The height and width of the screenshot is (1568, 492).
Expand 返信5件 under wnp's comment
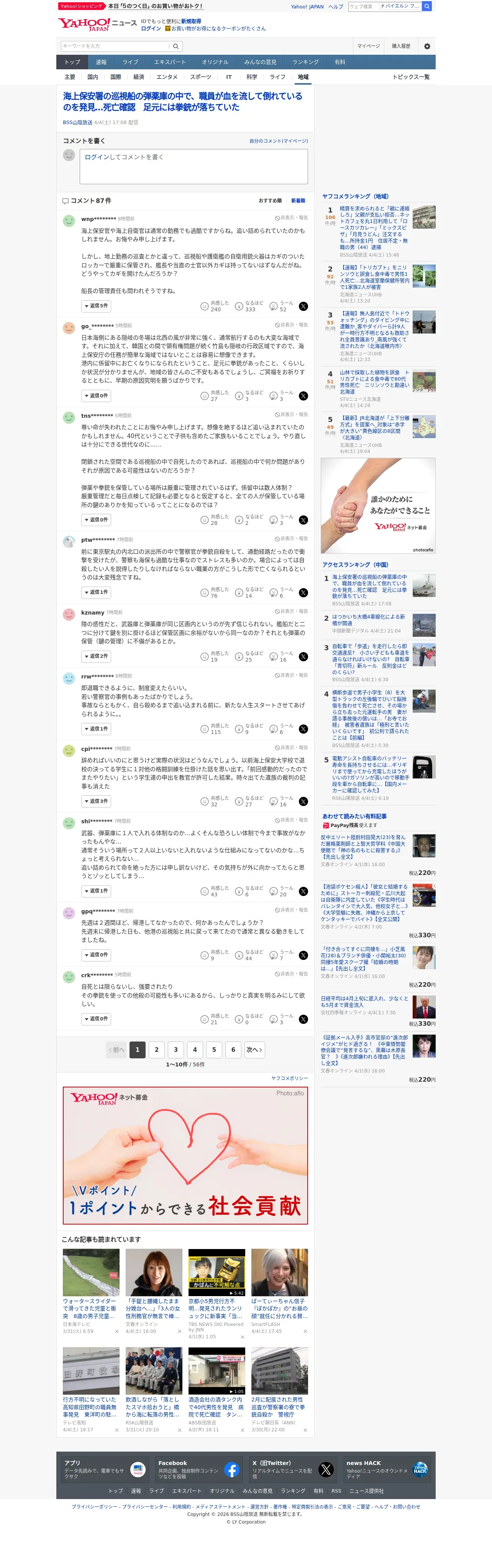96,306
